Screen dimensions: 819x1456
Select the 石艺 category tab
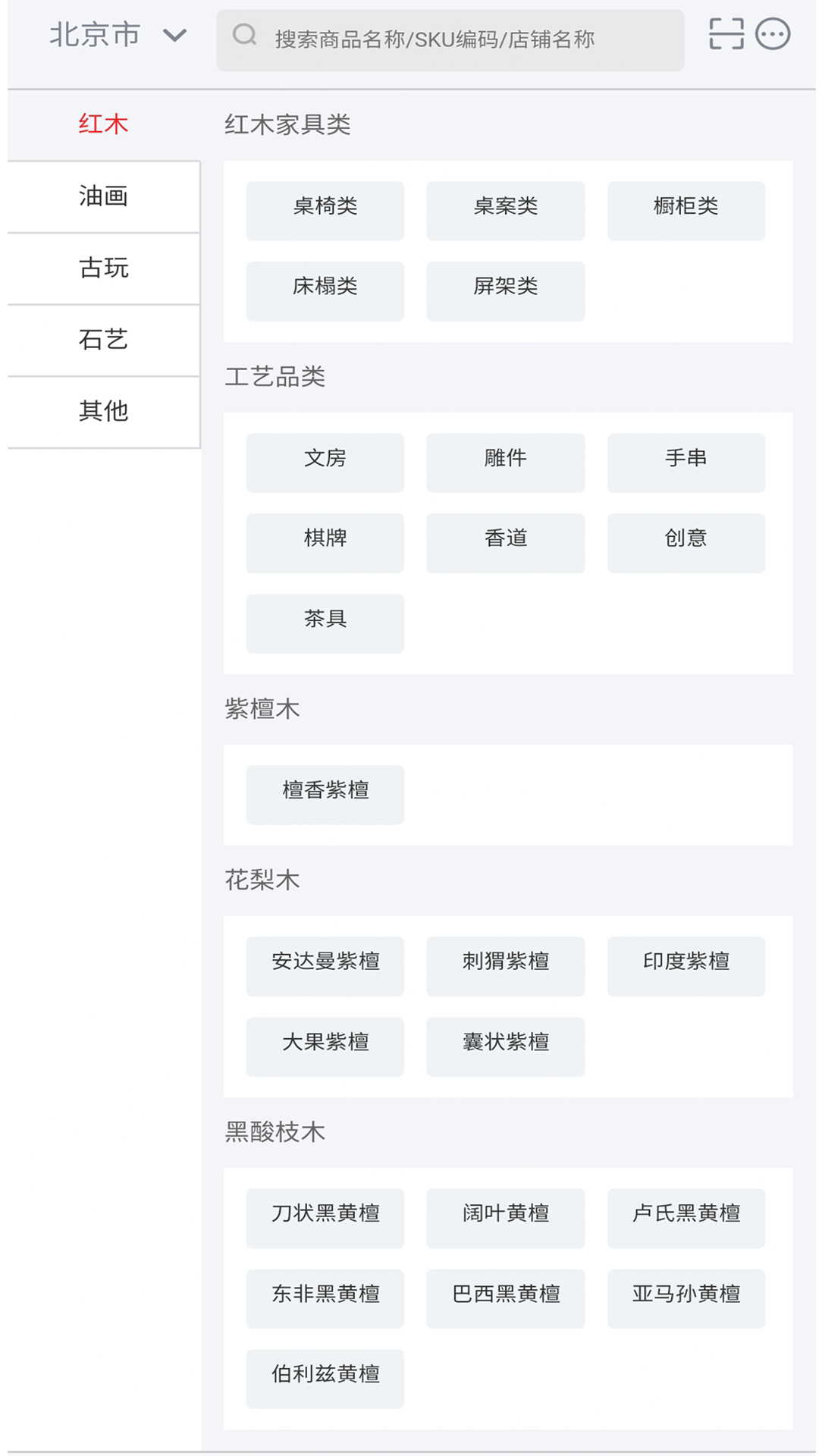(x=104, y=339)
